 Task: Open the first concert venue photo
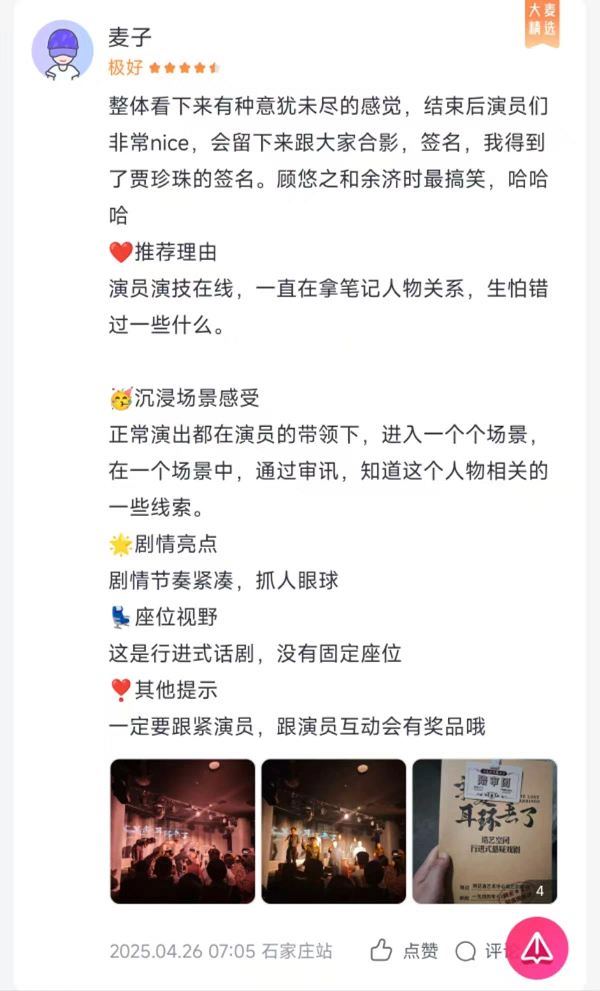182,831
